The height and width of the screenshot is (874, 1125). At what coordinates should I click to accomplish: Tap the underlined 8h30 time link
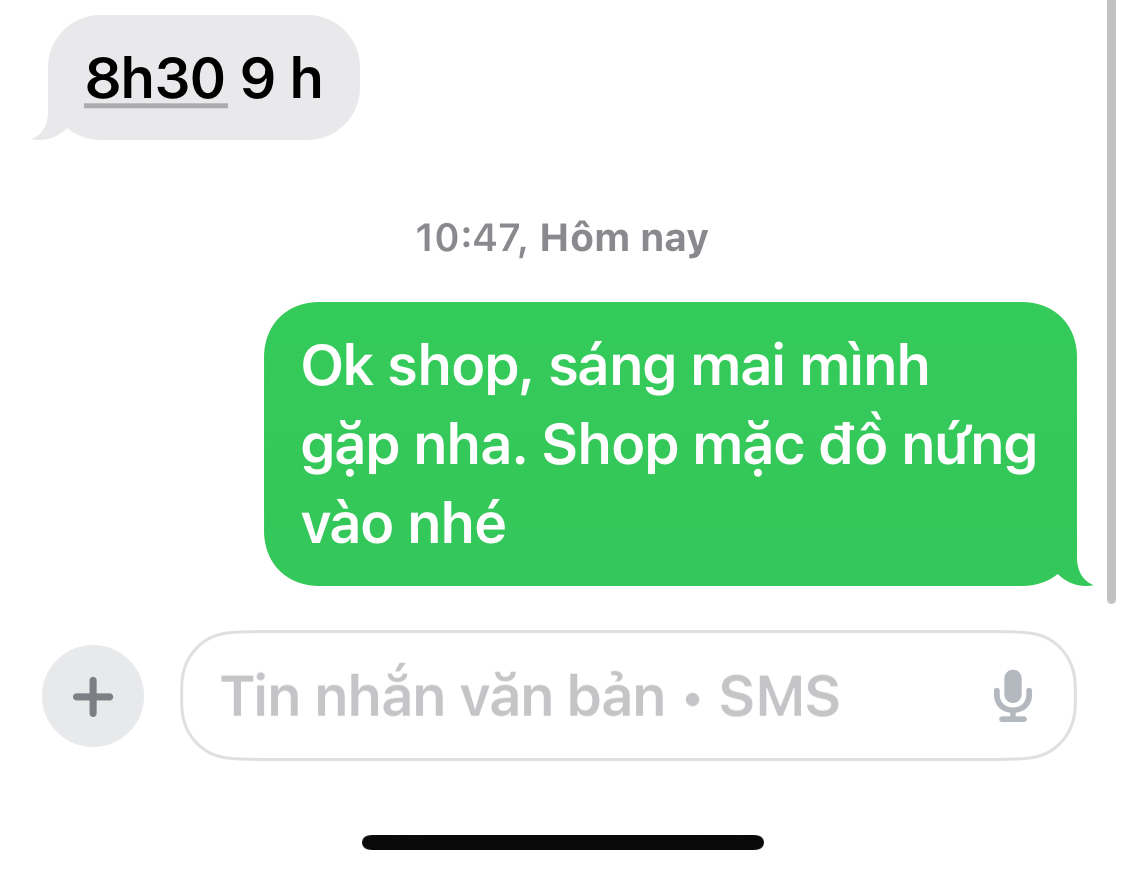155,77
